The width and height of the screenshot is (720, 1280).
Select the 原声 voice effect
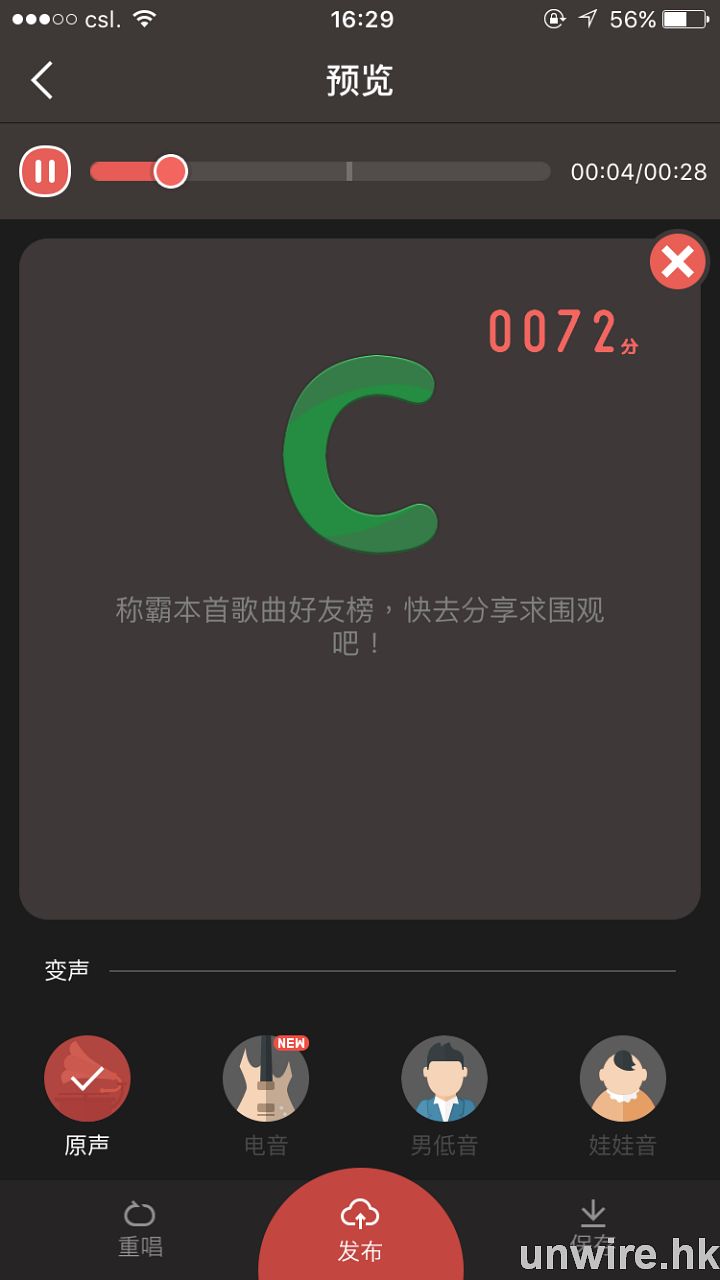(87, 1079)
